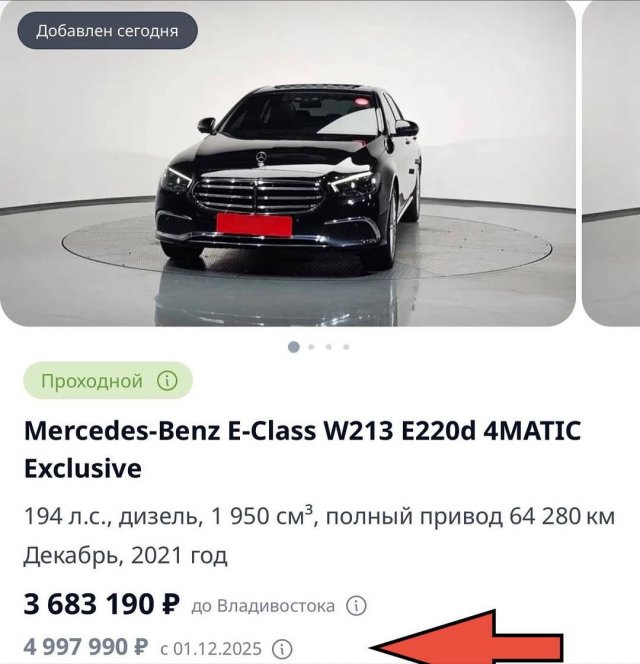
Task: Tap the info icon on the Проходной badge
Action: 167,381
